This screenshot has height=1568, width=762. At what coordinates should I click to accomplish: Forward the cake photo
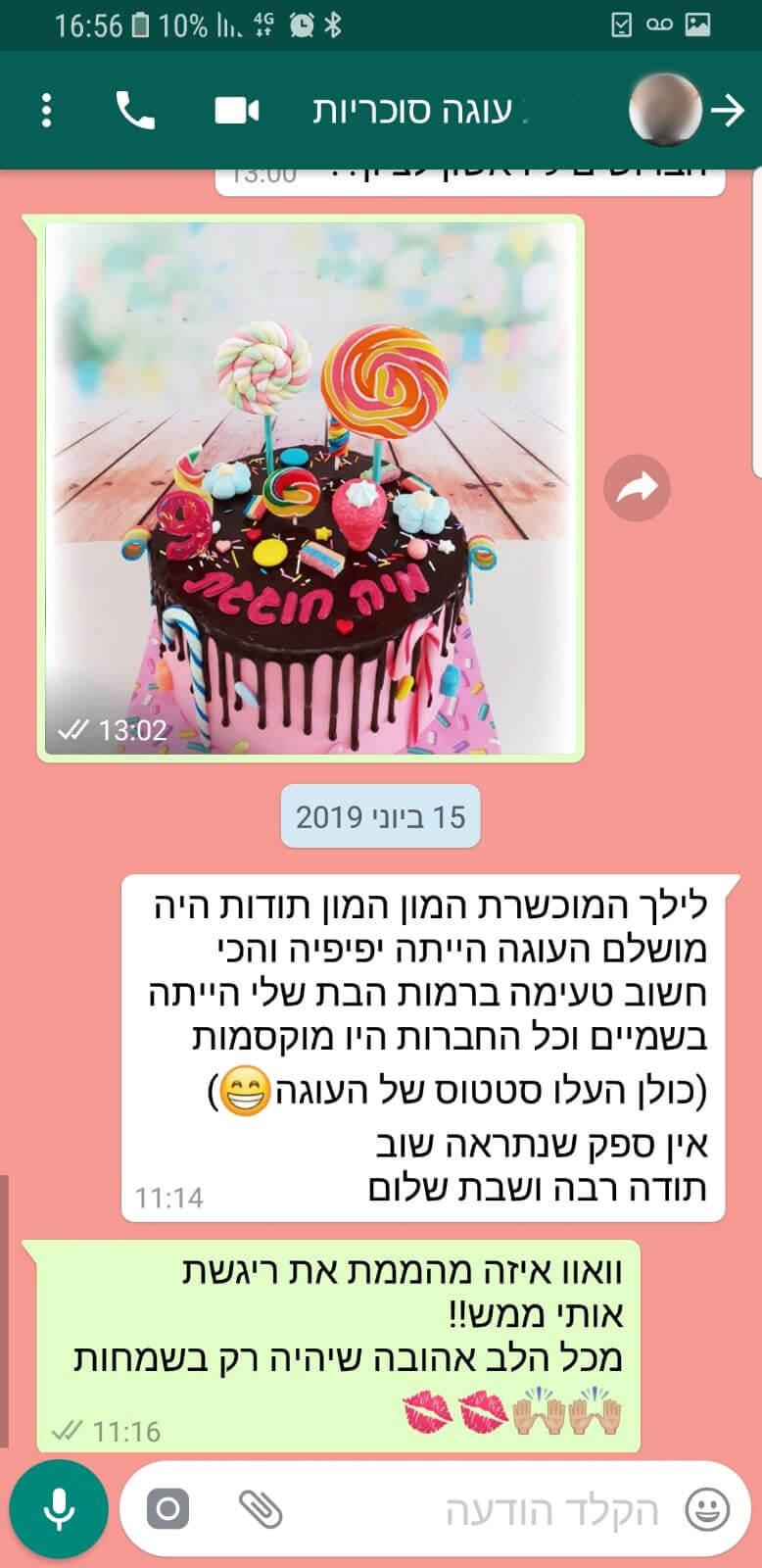(x=637, y=487)
